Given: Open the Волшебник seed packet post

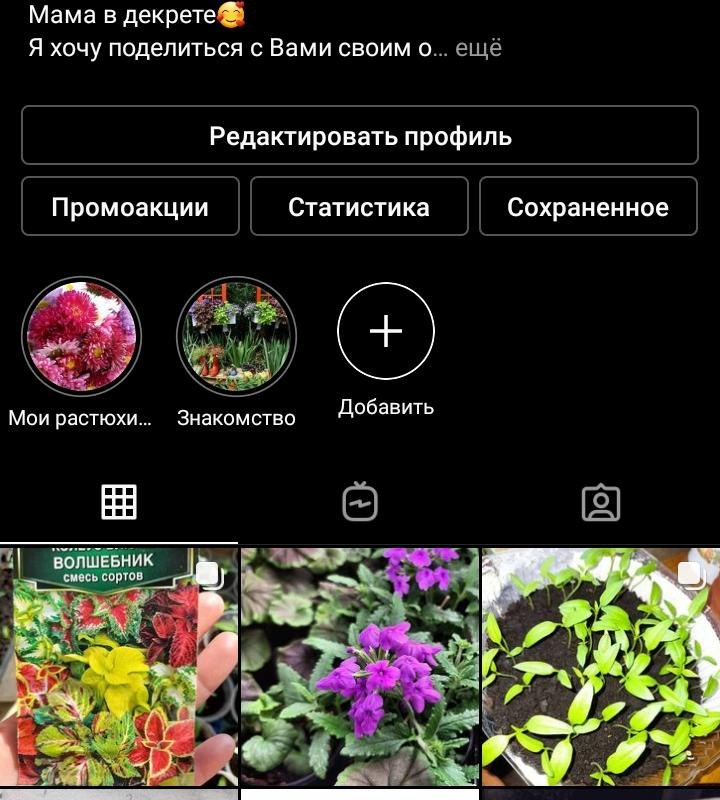Looking at the screenshot, I should (119, 667).
